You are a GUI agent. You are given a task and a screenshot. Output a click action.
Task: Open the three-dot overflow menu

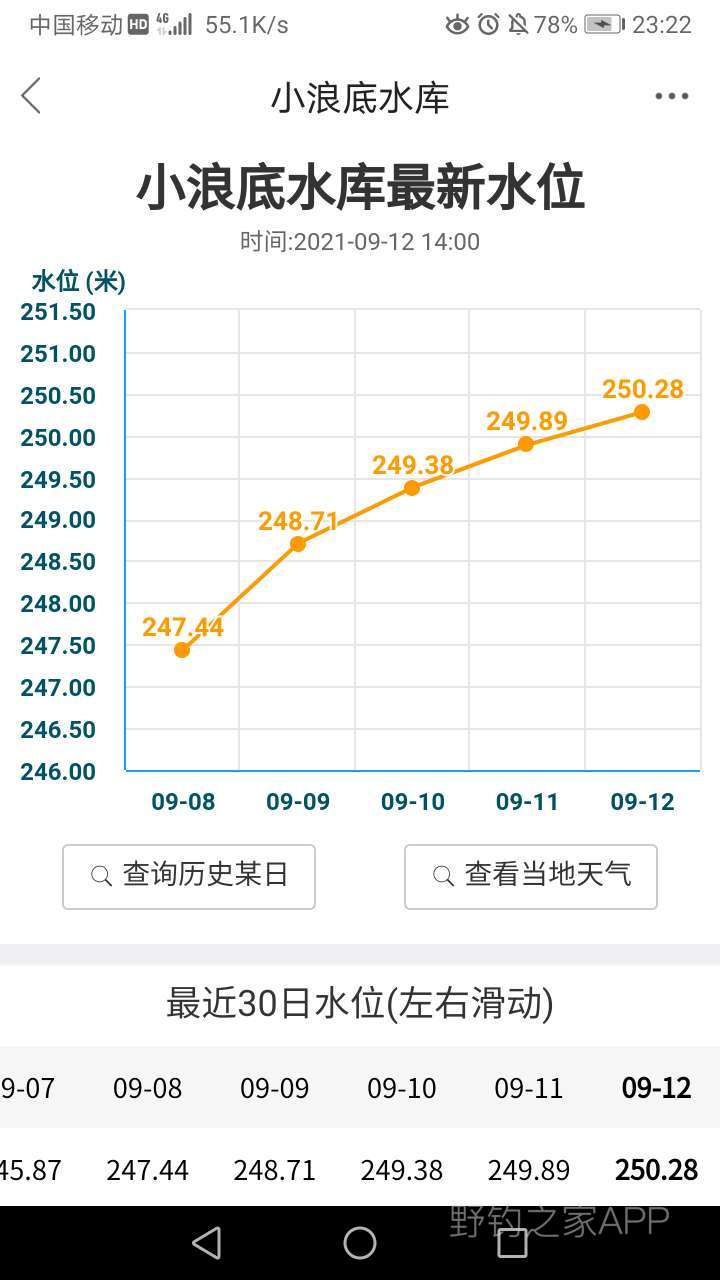(x=671, y=96)
